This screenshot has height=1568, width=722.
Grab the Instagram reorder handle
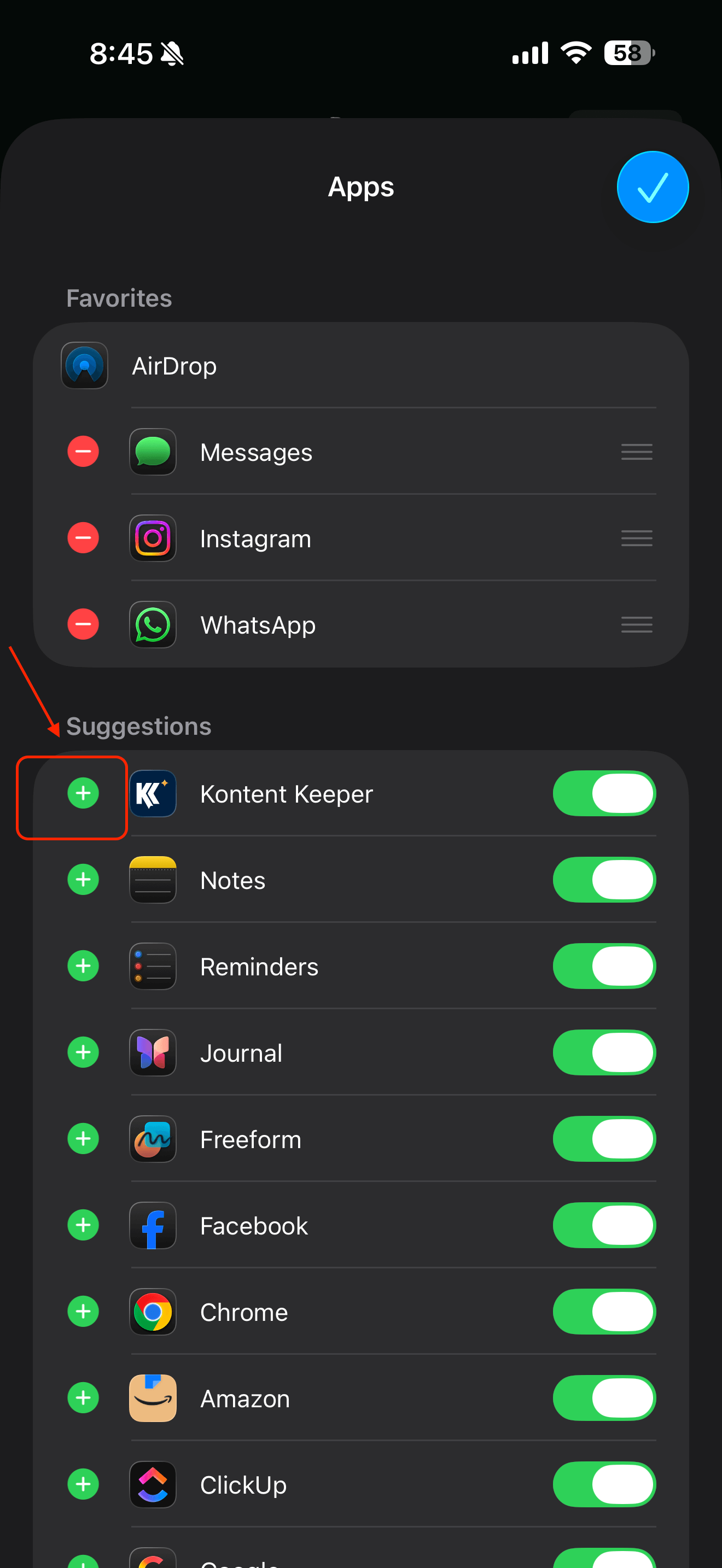[636, 538]
